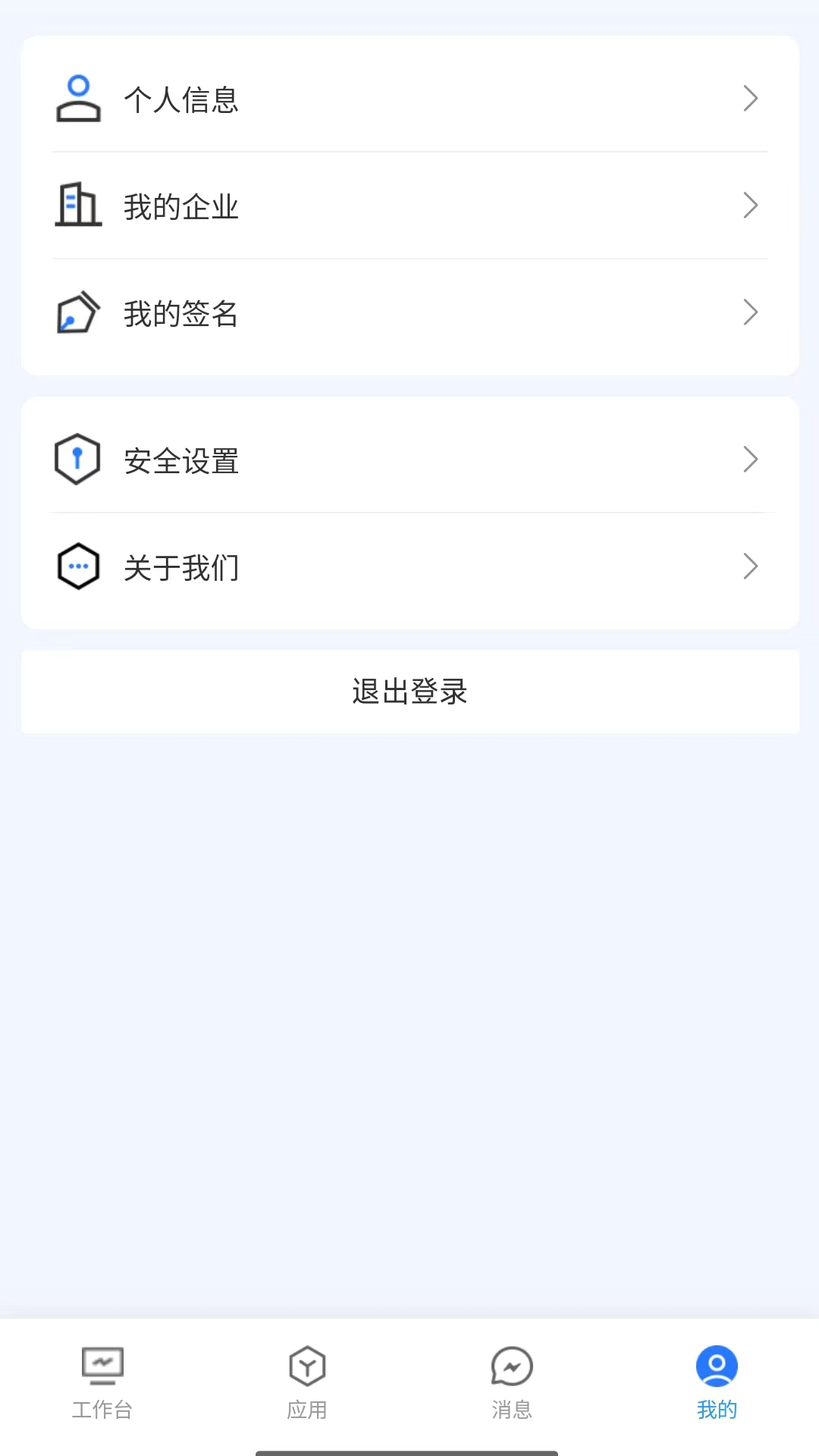The height and width of the screenshot is (1456, 819).
Task: Expand the 个人信息 row chevron
Action: [750, 98]
